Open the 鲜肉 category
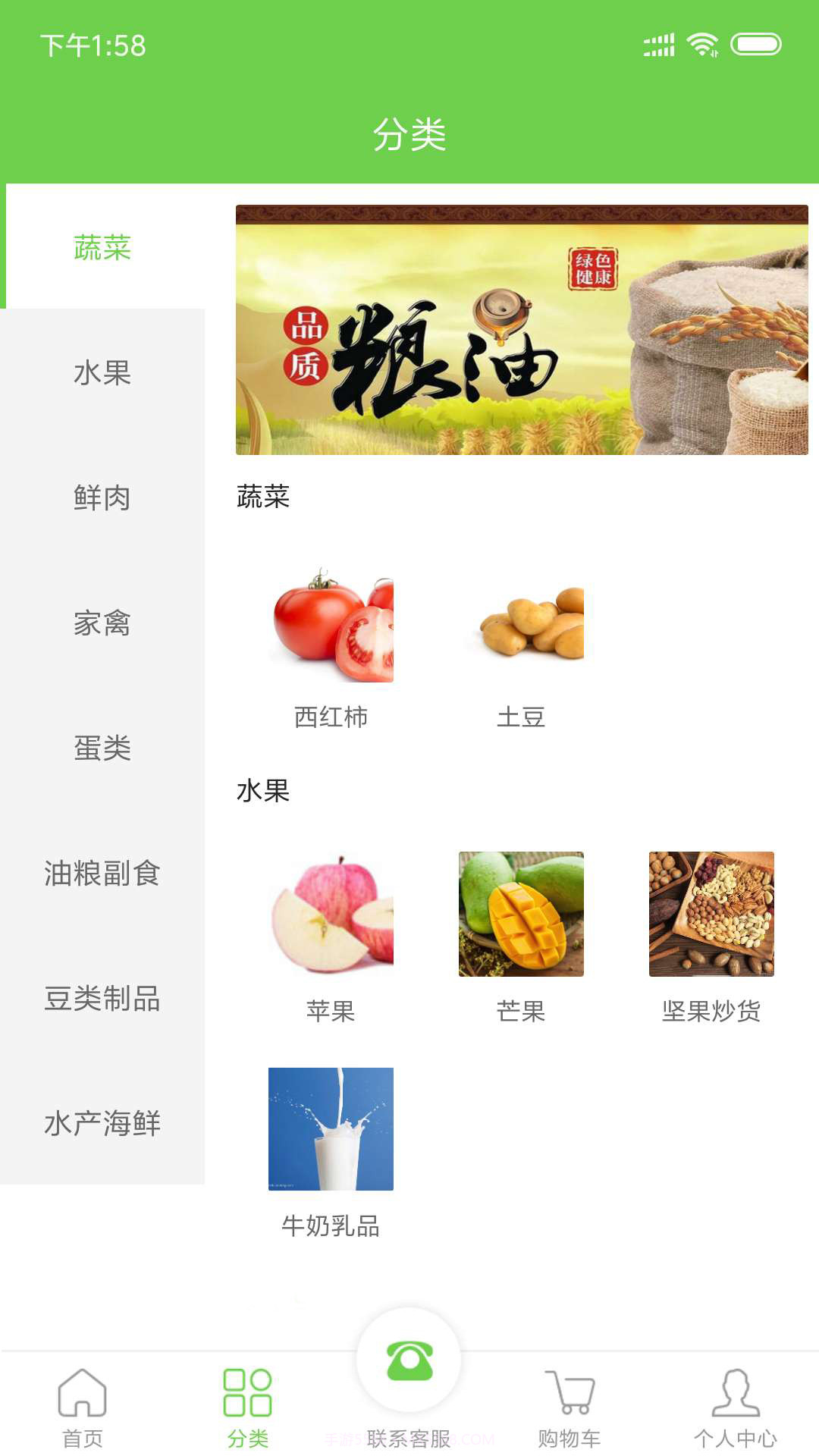 [x=102, y=499]
